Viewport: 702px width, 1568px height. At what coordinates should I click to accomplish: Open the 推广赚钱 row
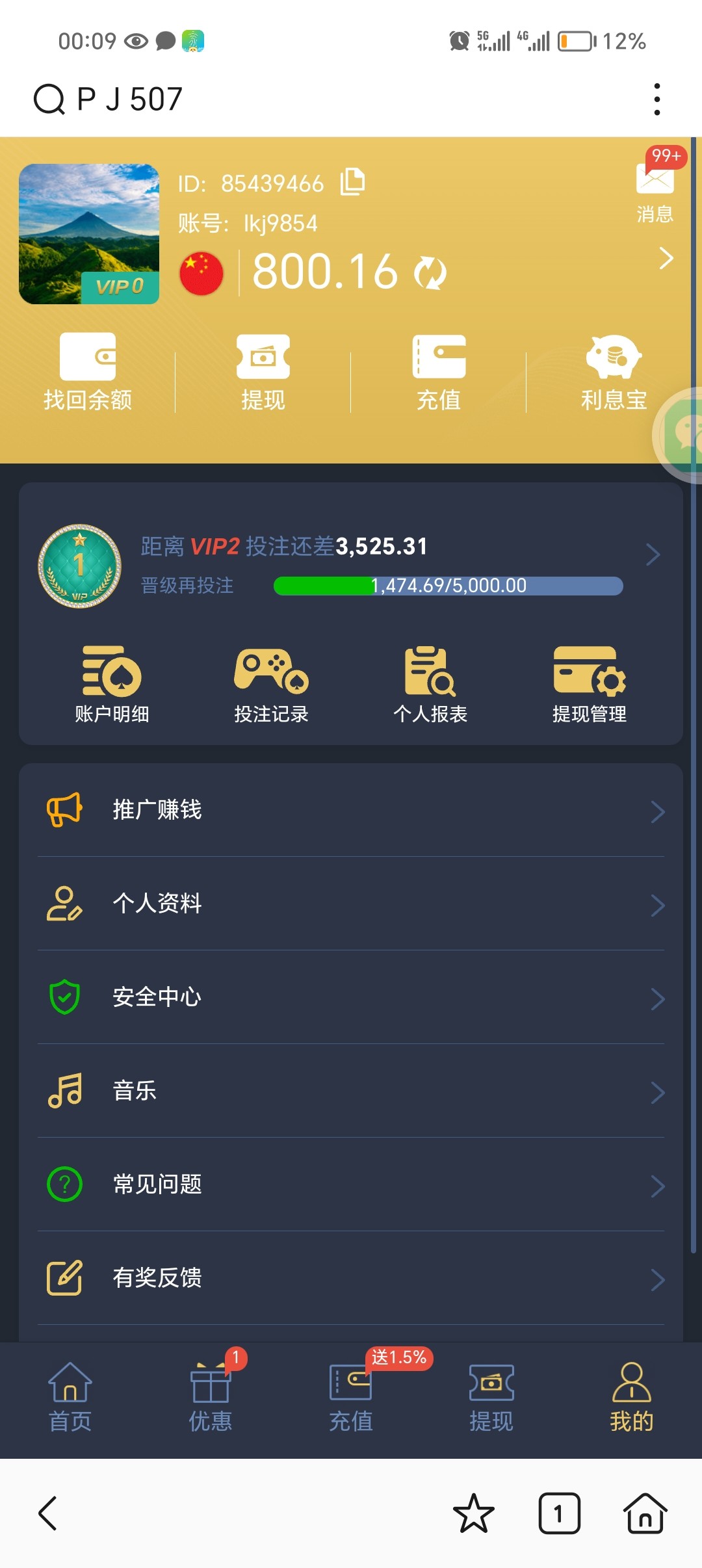coord(351,810)
